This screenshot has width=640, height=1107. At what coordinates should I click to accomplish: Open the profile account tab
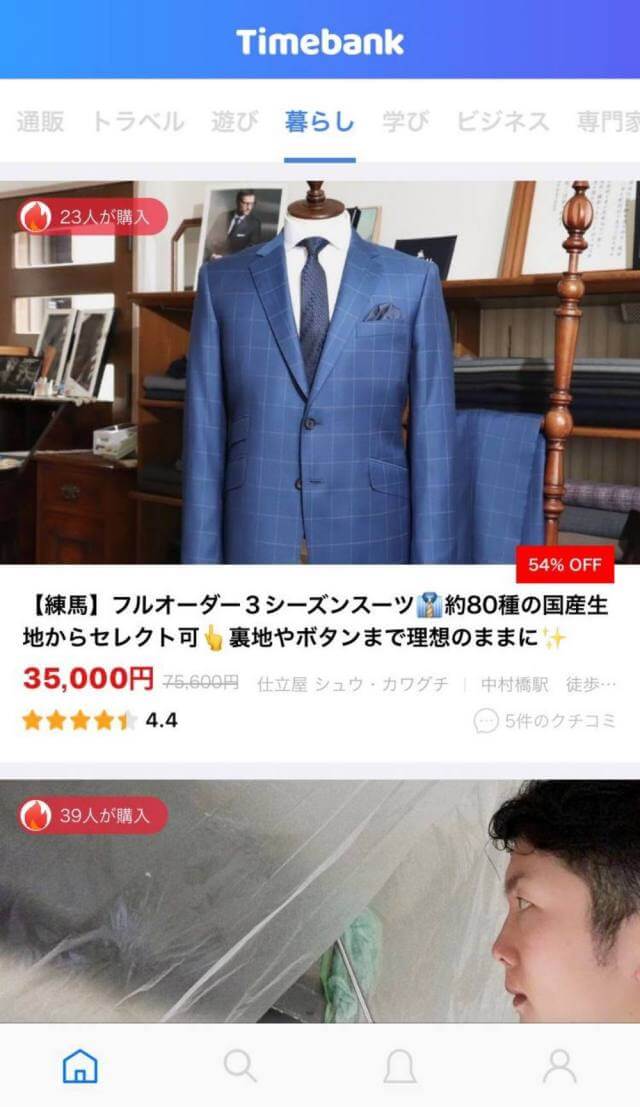pos(560,1065)
